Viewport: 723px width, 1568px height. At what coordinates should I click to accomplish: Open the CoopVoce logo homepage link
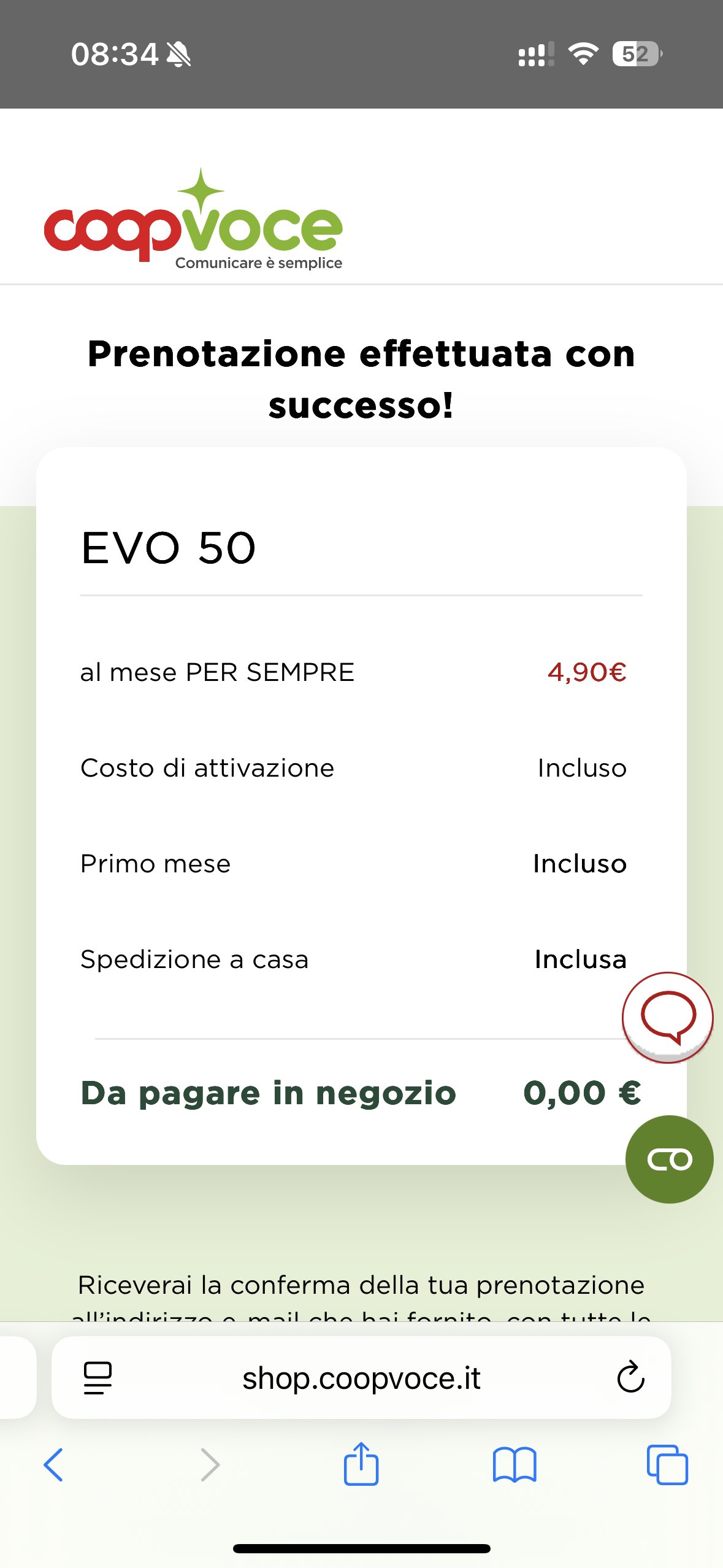coord(193,221)
